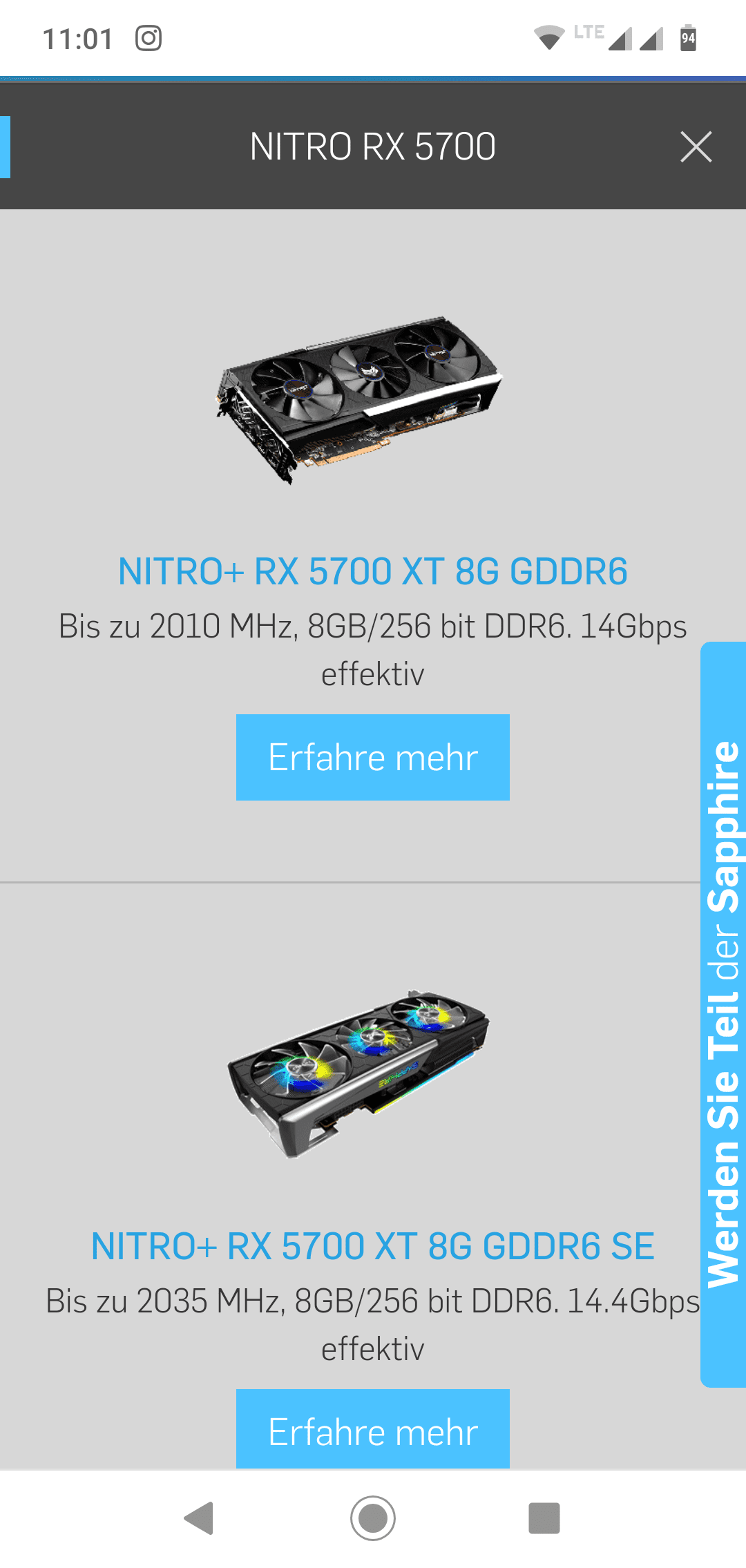The height and width of the screenshot is (1568, 746).
Task: Open NITRO+ RX 5700 XT 8G GDDR6 title link
Action: [x=373, y=571]
